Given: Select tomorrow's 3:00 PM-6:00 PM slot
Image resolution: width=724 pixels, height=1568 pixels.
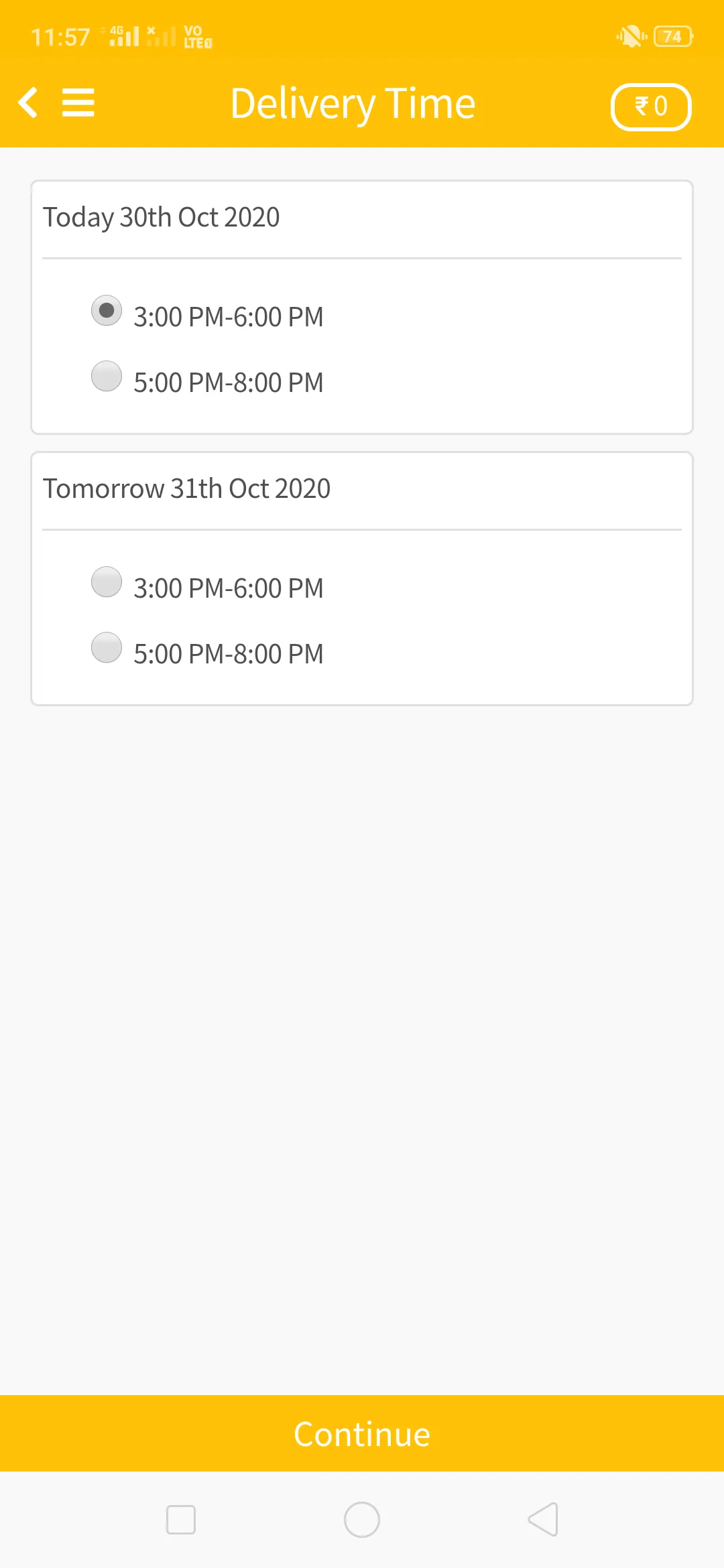Looking at the screenshot, I should point(106,582).
